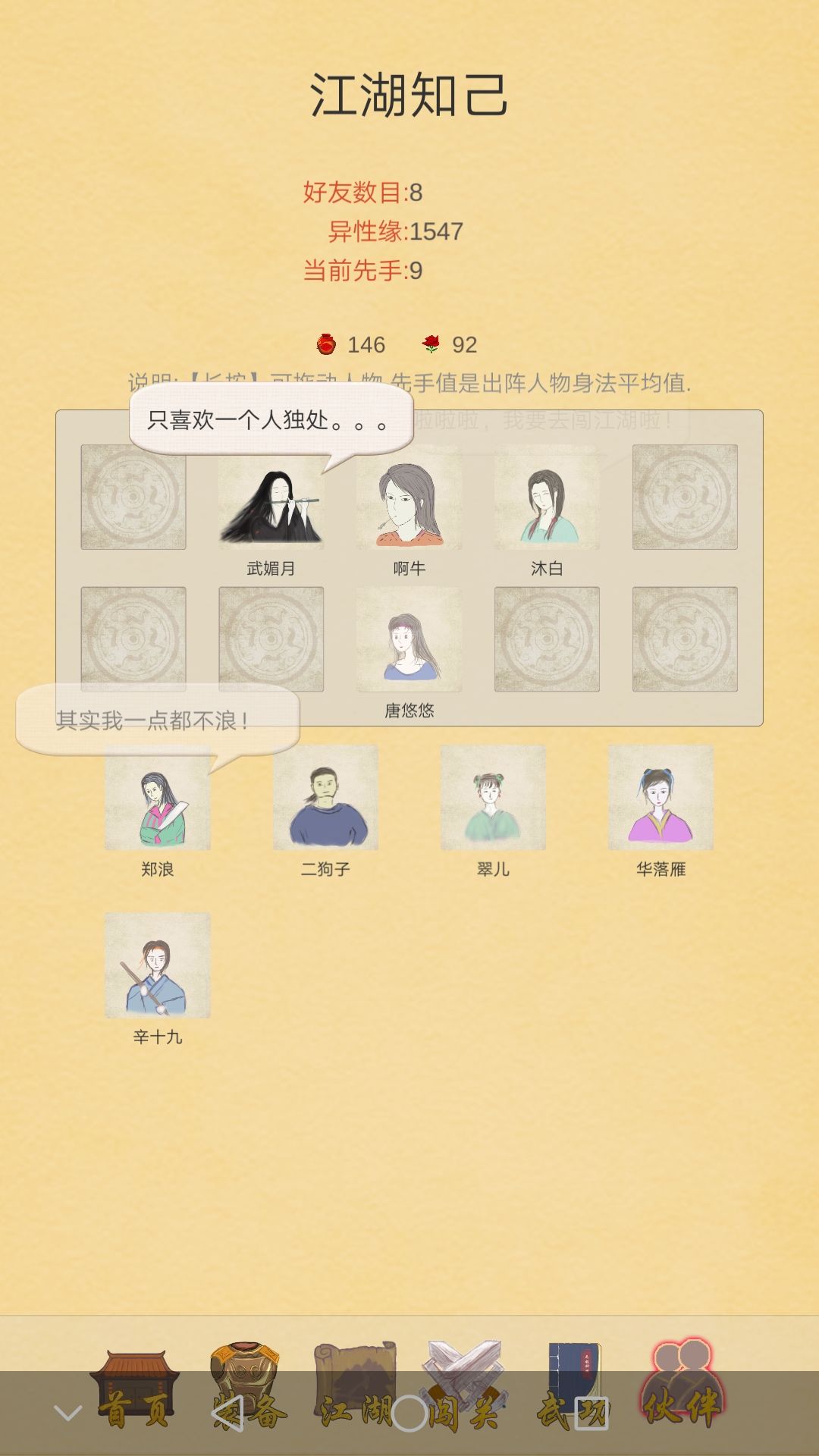The image size is (819, 1456).
Task: Switch to the 首页 home tab
Action: (135, 1389)
